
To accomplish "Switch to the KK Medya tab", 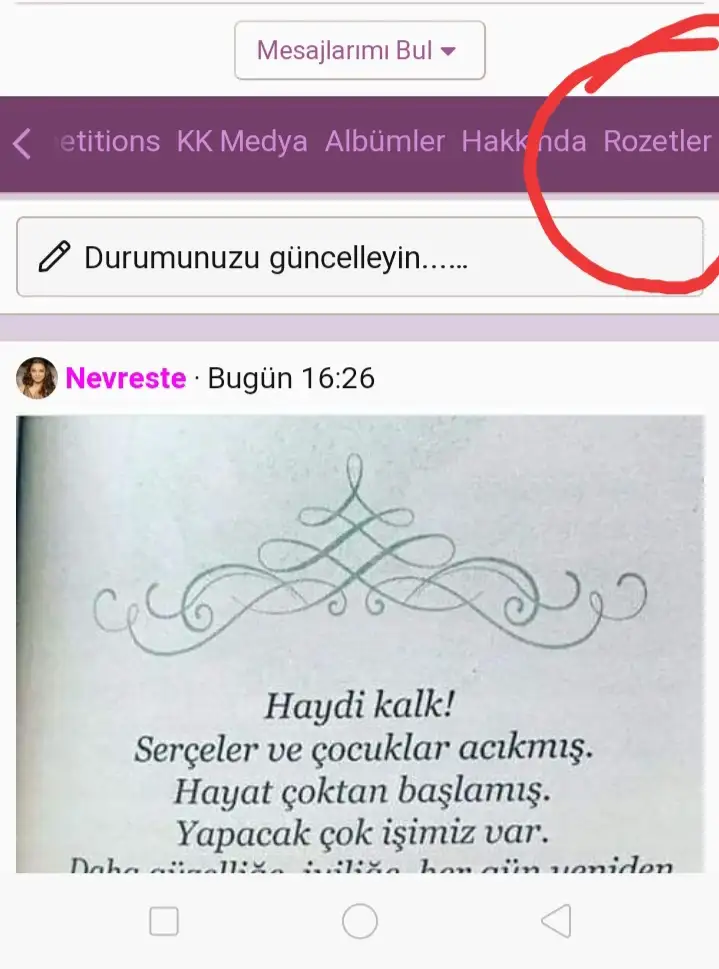I will pos(241,142).
